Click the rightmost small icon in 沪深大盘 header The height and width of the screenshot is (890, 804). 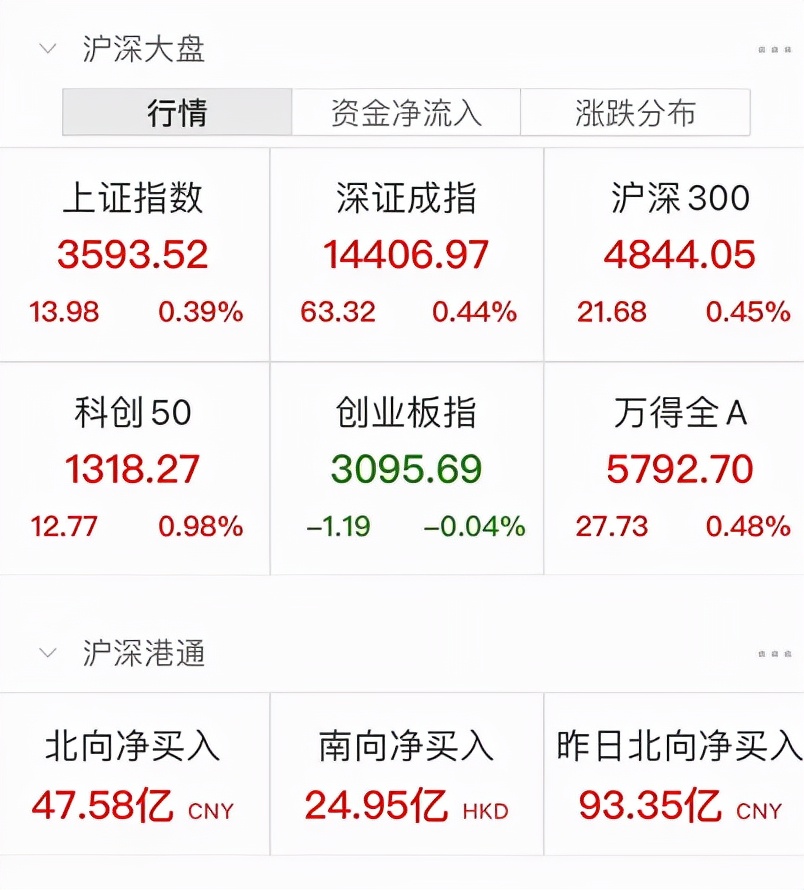tap(787, 50)
